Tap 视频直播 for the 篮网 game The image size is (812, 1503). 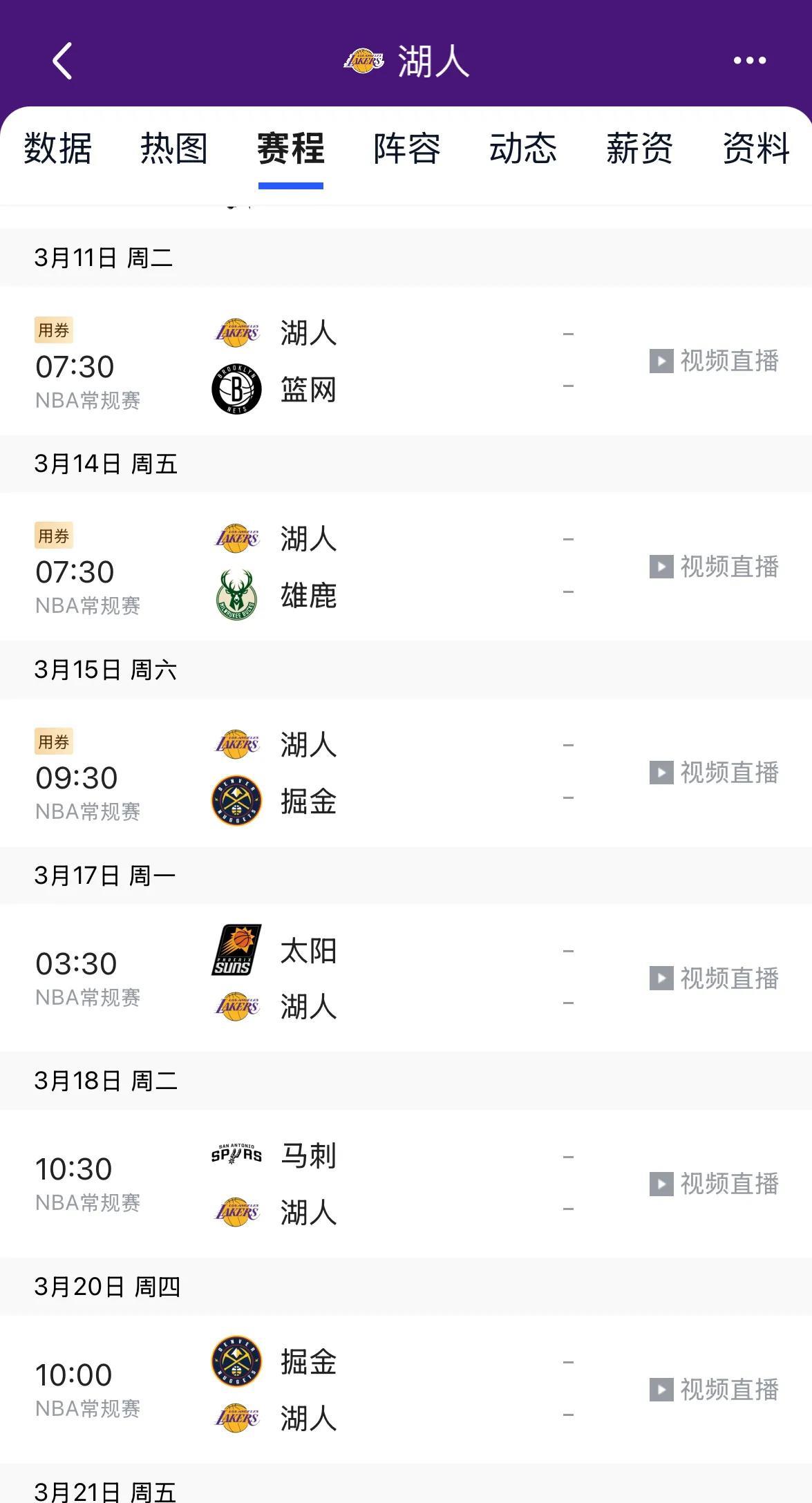tap(715, 361)
